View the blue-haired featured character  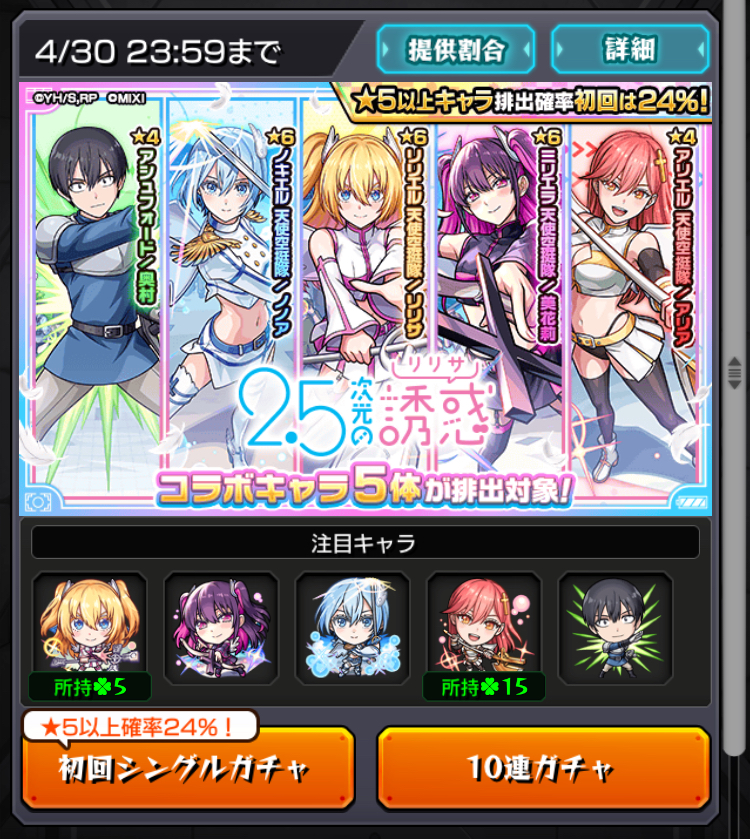[352, 622]
